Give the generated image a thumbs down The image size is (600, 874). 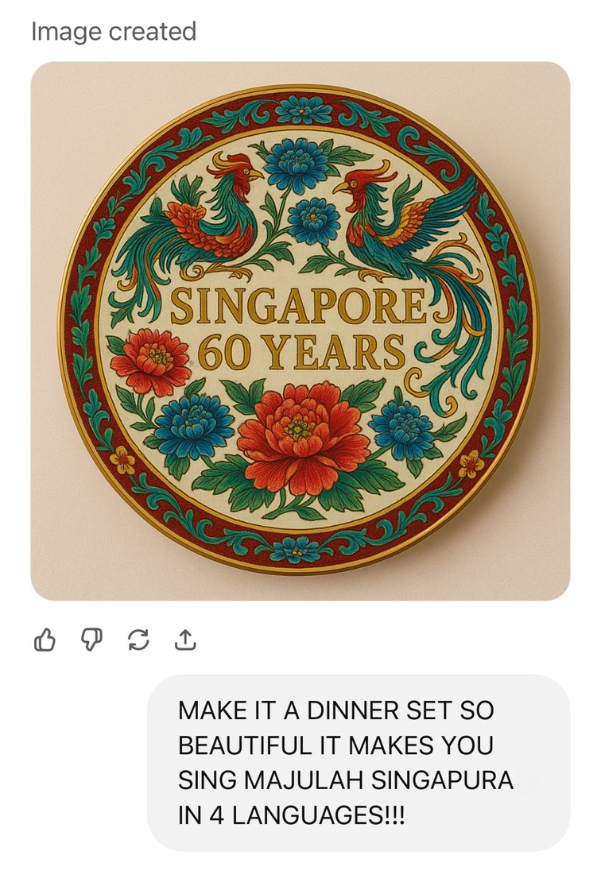91,640
